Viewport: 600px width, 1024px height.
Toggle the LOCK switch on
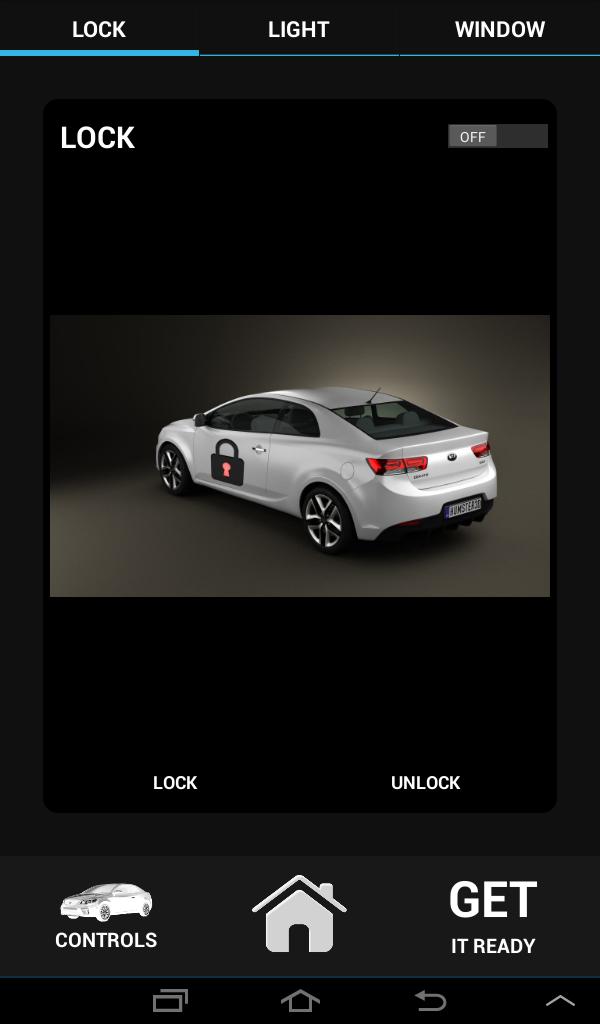[x=497, y=136]
